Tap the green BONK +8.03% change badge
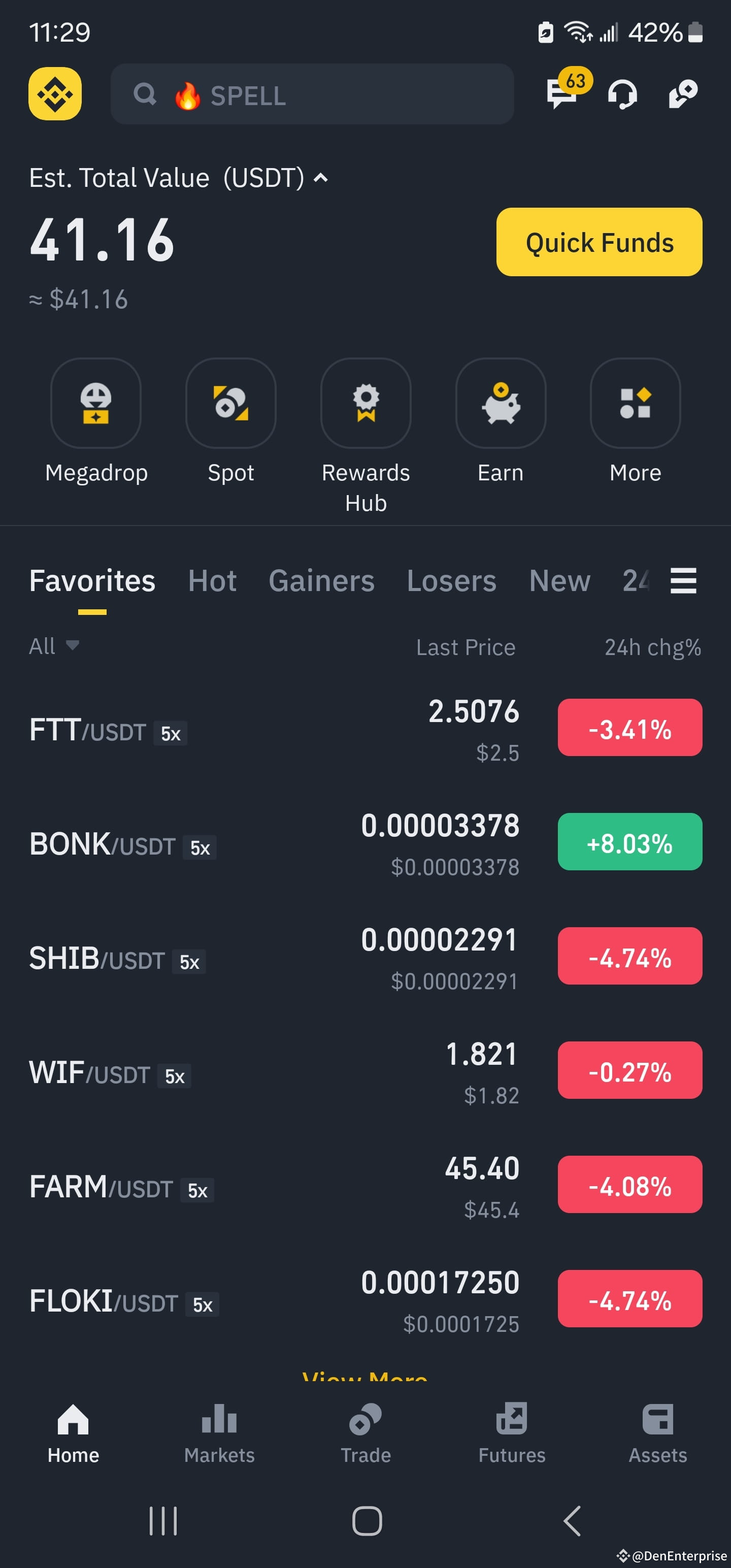The height and width of the screenshot is (1568, 731). point(629,842)
